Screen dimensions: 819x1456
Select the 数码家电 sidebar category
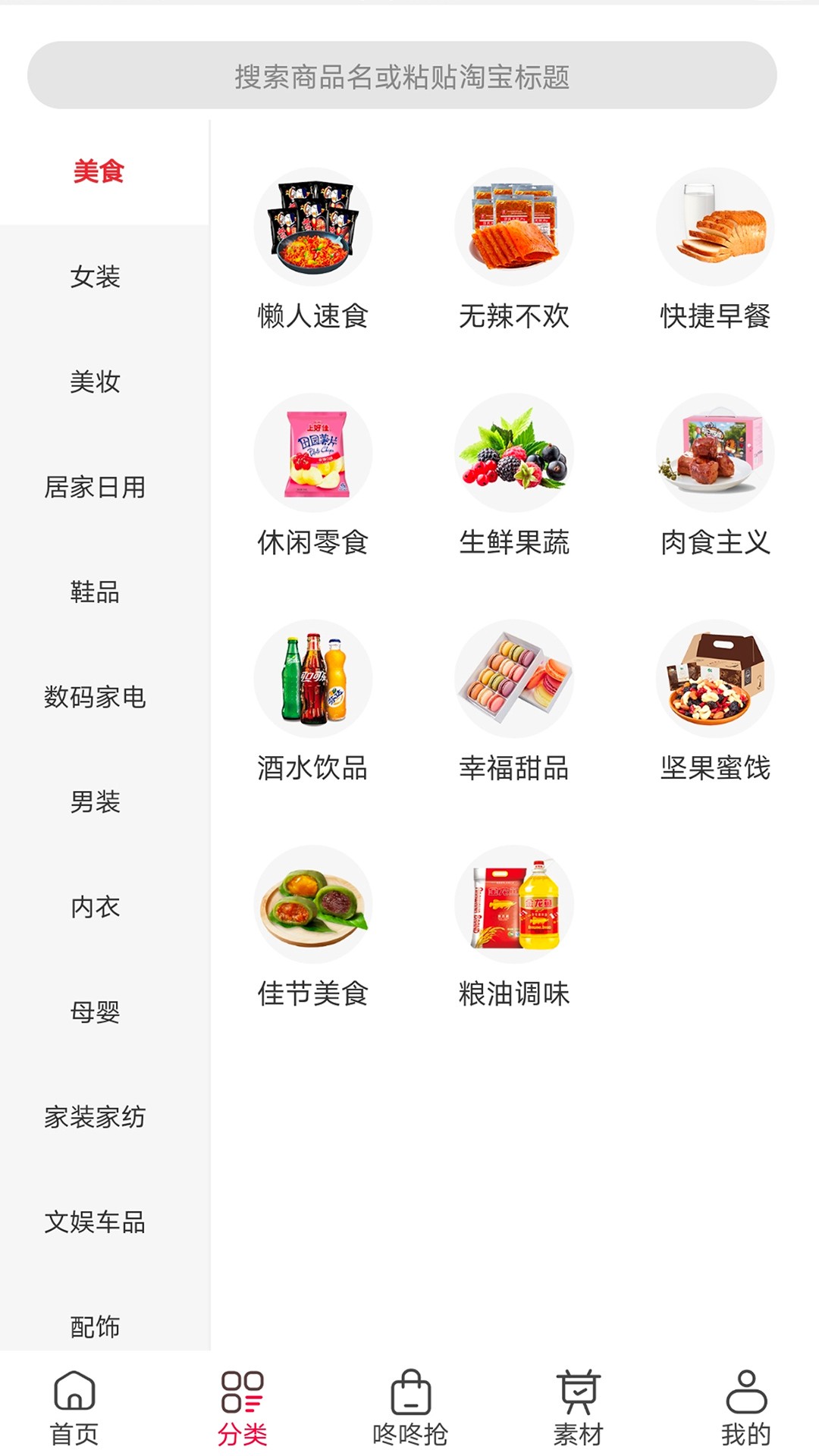click(x=96, y=697)
